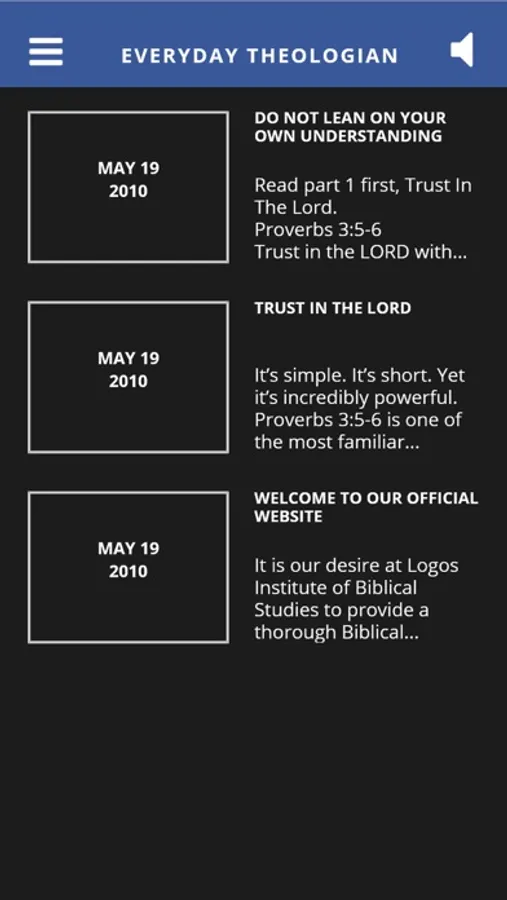Open the Do Not Lean On Your Own Understanding post

[x=348, y=127]
